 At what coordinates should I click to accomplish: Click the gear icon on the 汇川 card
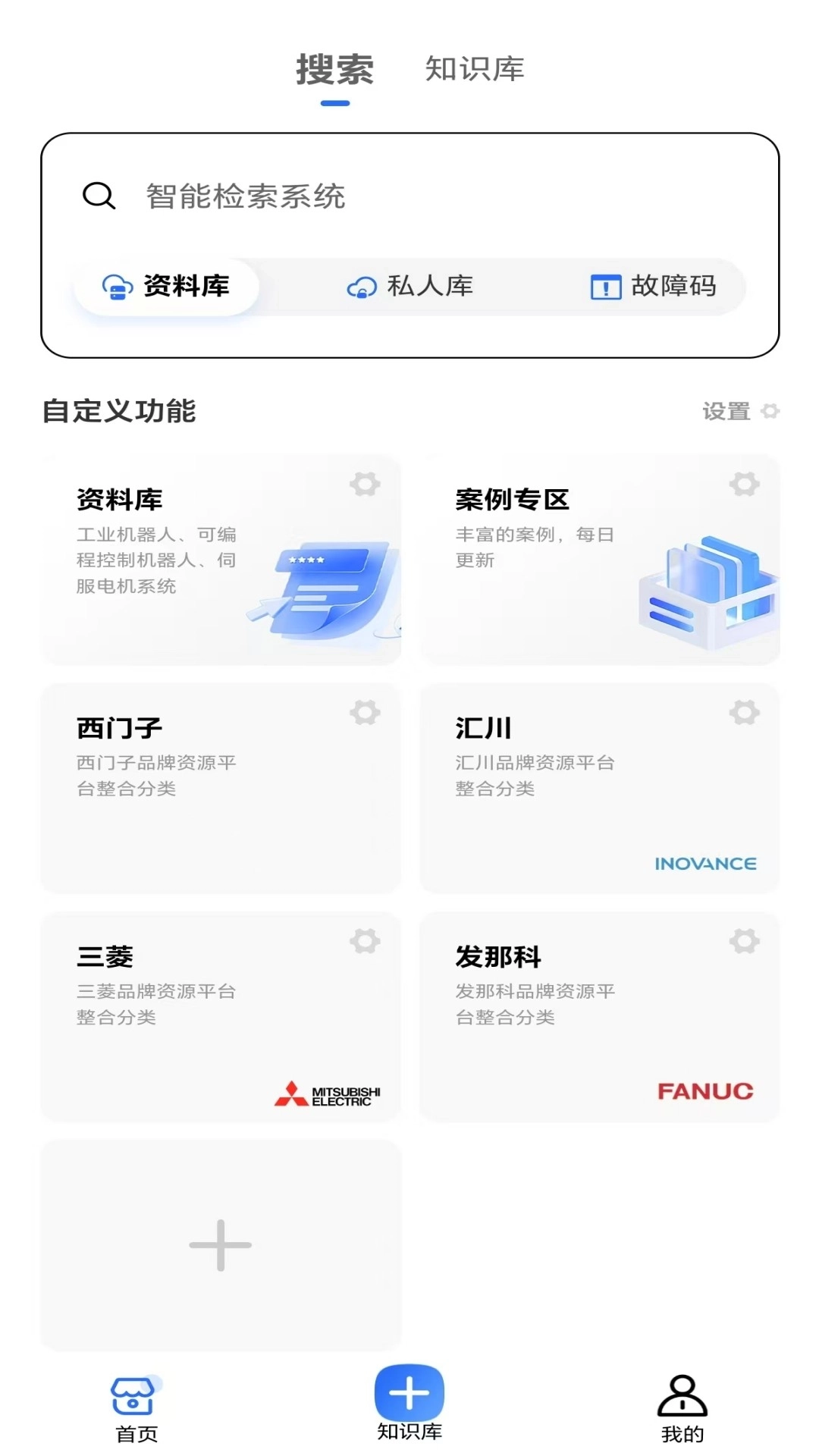coord(744,713)
